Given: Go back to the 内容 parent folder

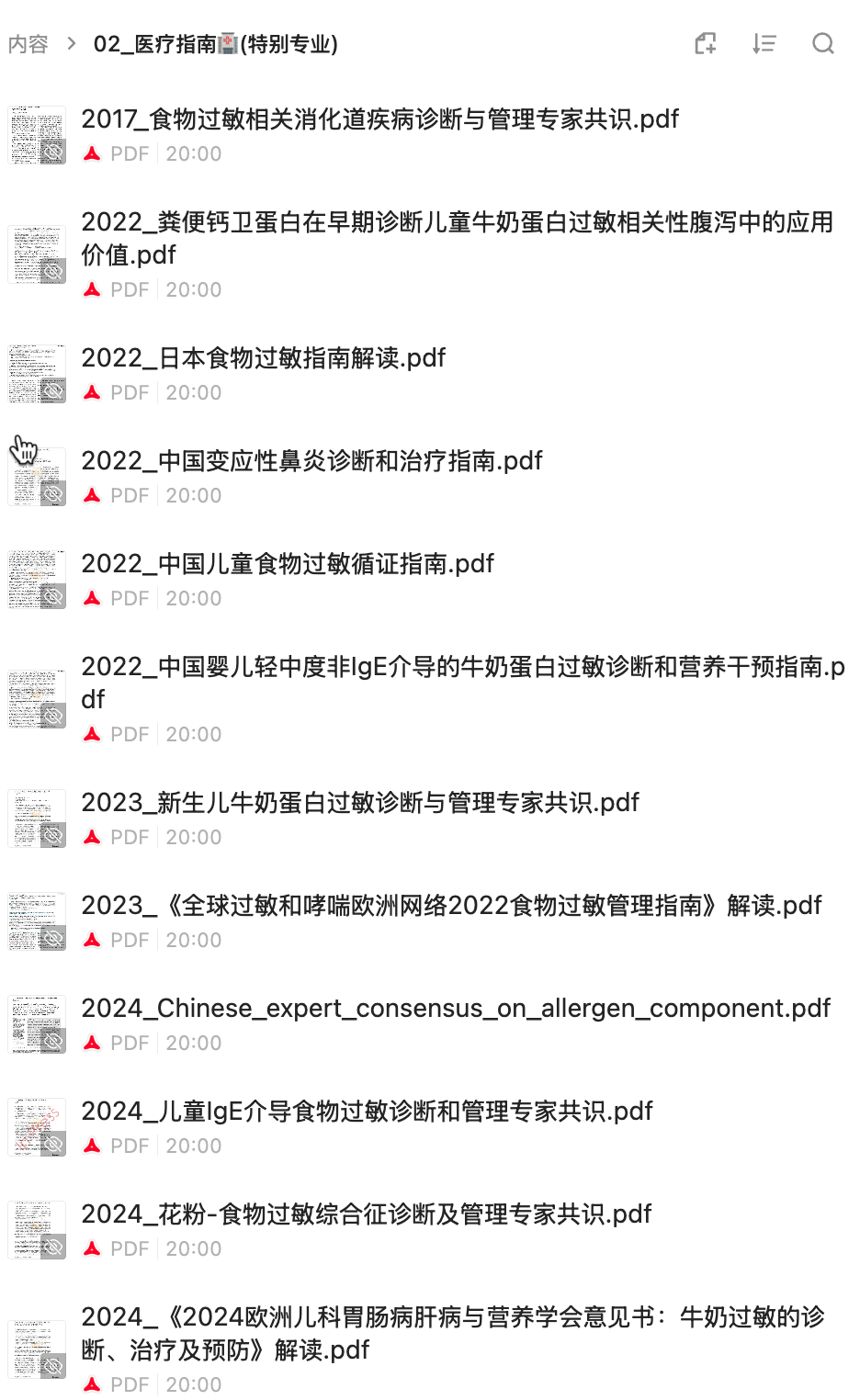Looking at the screenshot, I should 28,44.
